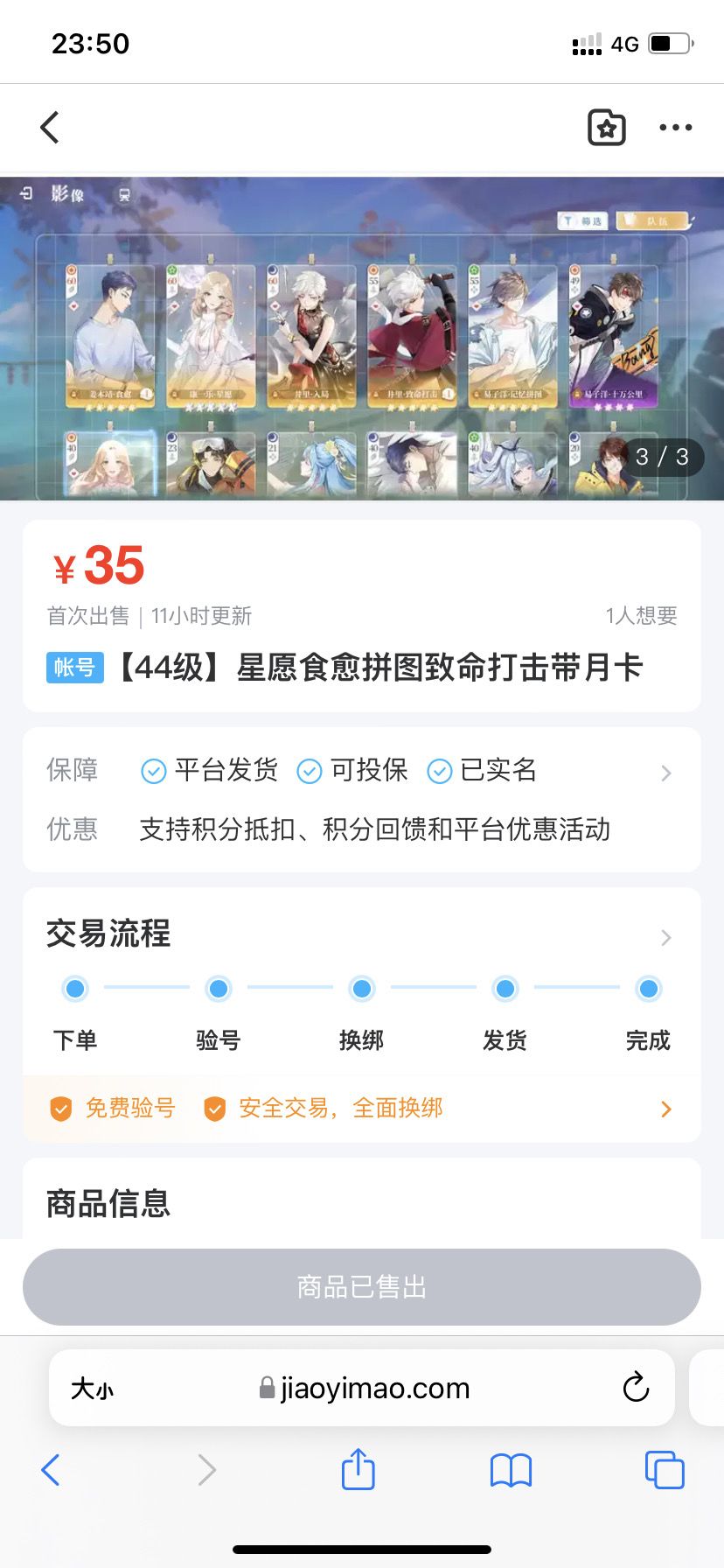Tap the 已实名 verified checkmark
This screenshot has height=1568, width=724.
tap(439, 771)
